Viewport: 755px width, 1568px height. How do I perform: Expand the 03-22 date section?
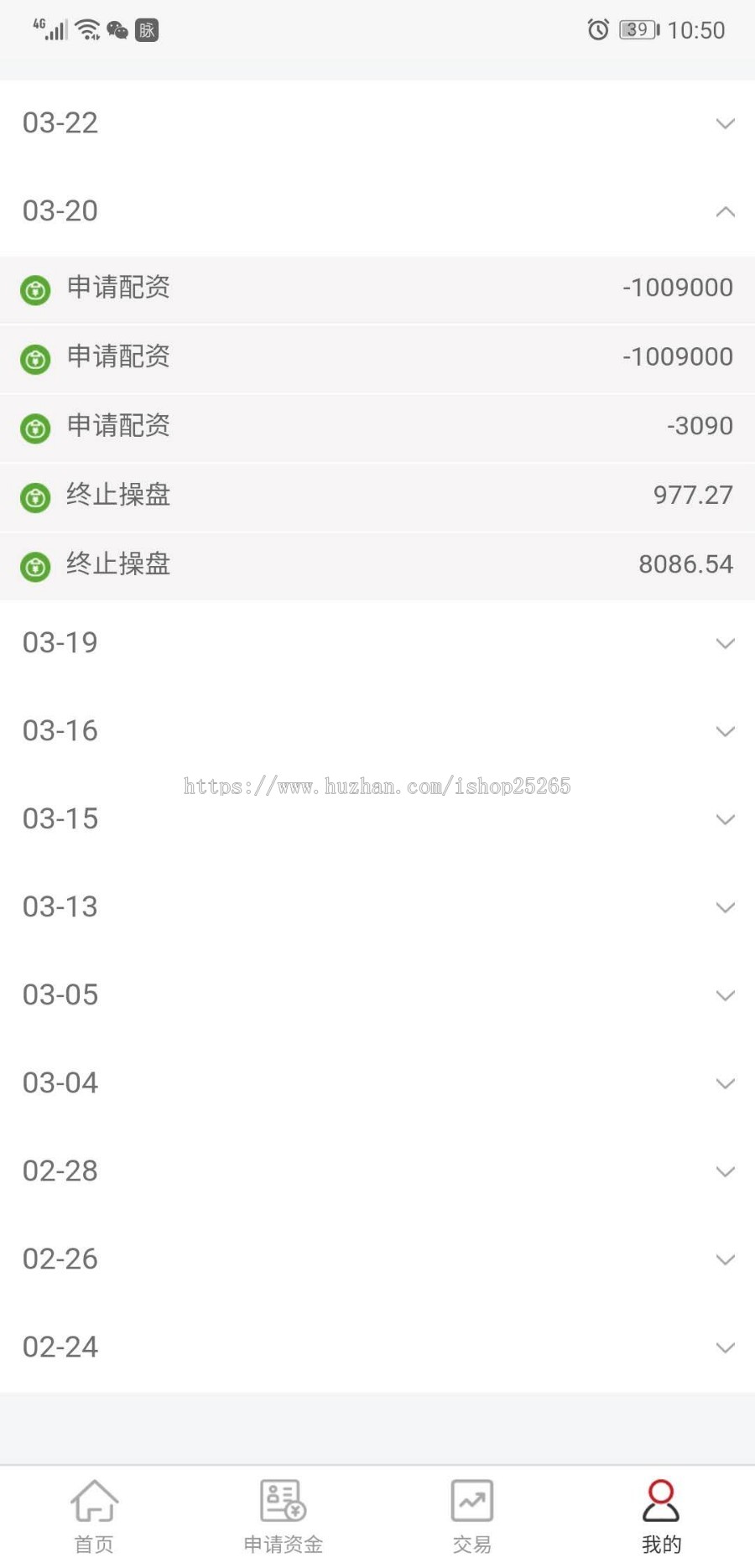377,123
